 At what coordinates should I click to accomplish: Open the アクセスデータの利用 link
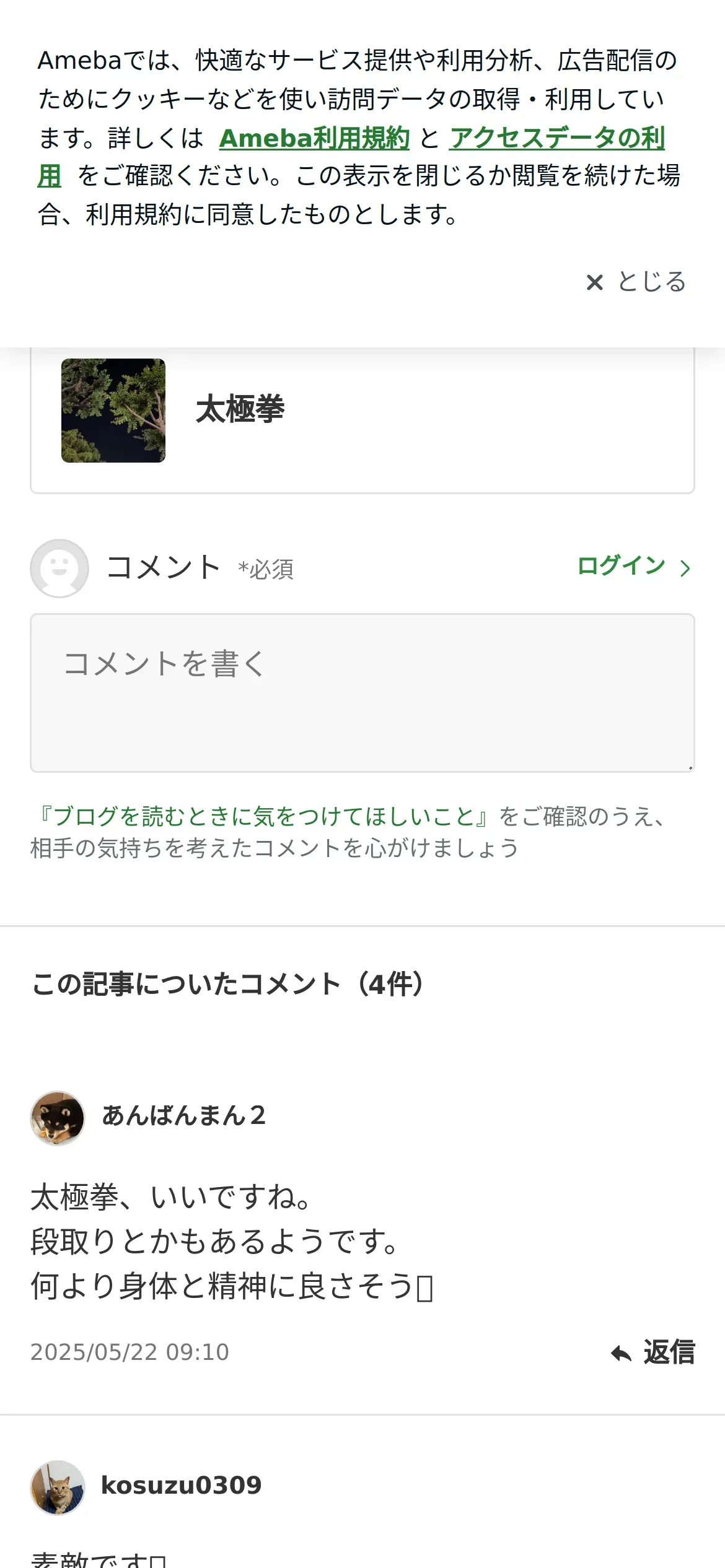coord(556,138)
